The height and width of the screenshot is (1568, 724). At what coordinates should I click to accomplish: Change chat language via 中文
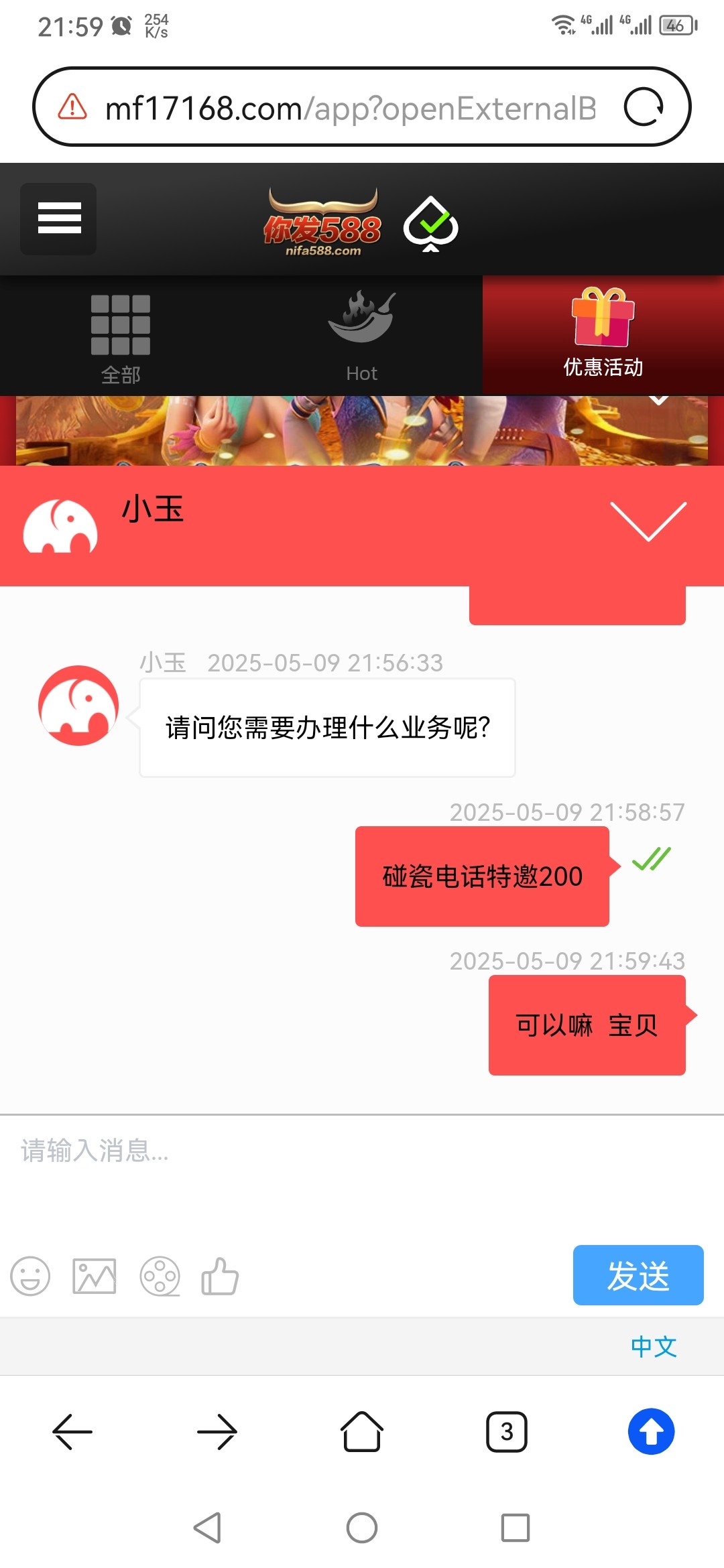(654, 1346)
